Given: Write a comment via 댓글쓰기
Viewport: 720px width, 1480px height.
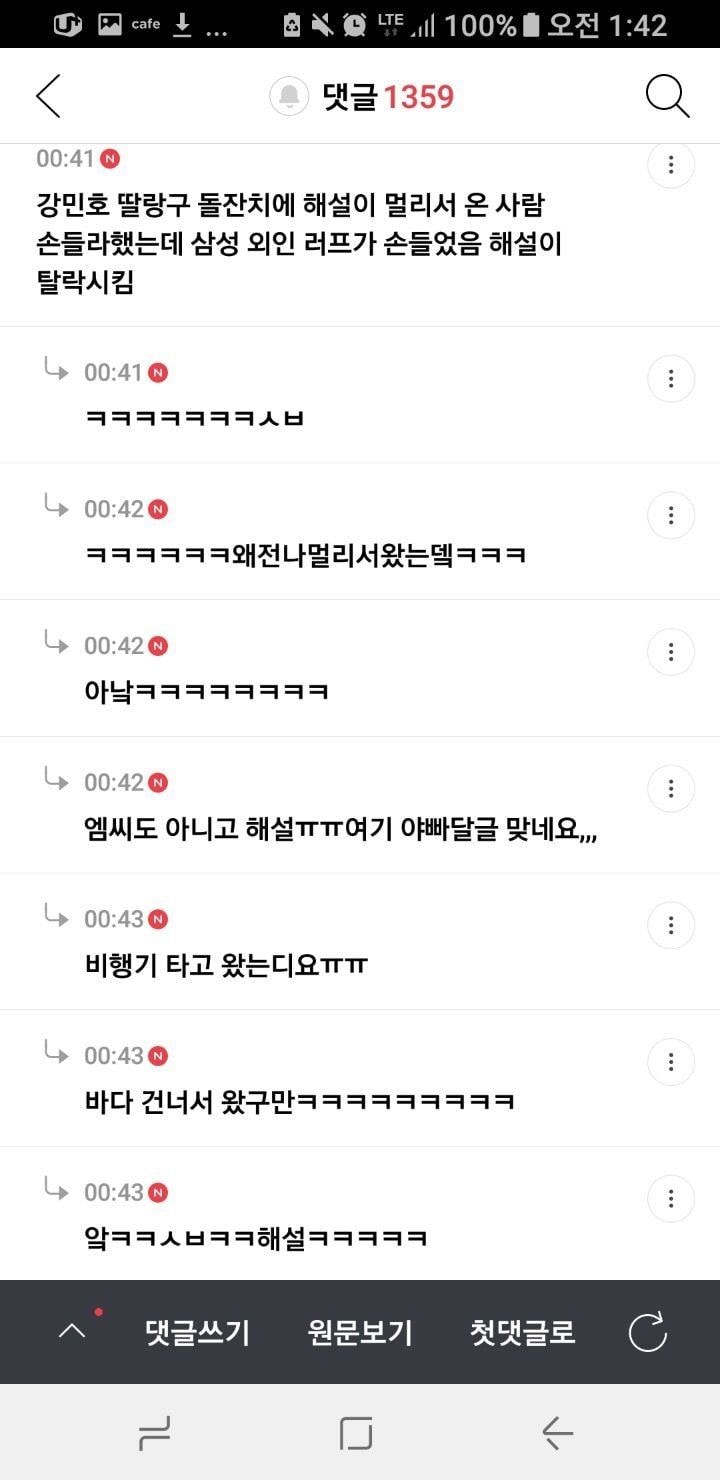Looking at the screenshot, I should 197,1332.
